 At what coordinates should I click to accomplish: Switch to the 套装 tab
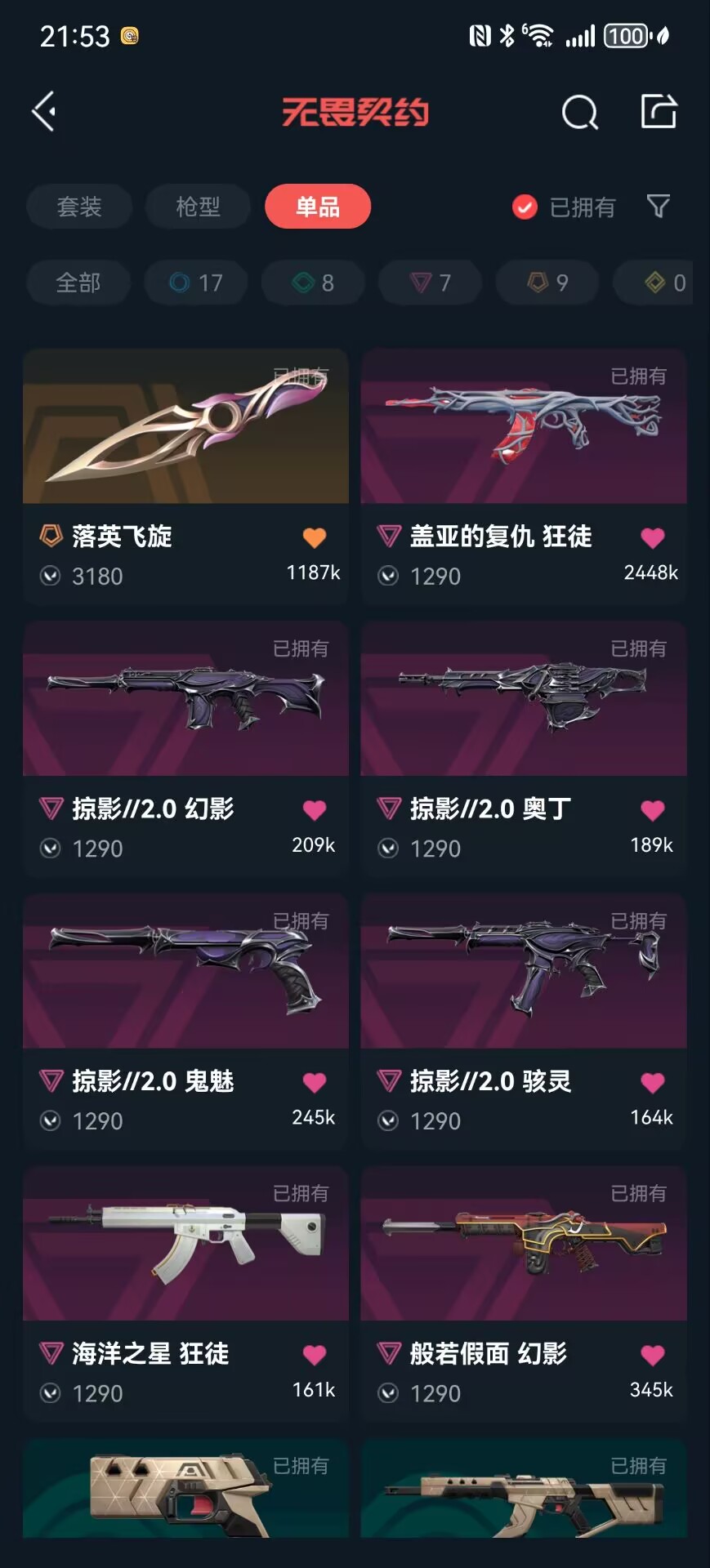(79, 207)
